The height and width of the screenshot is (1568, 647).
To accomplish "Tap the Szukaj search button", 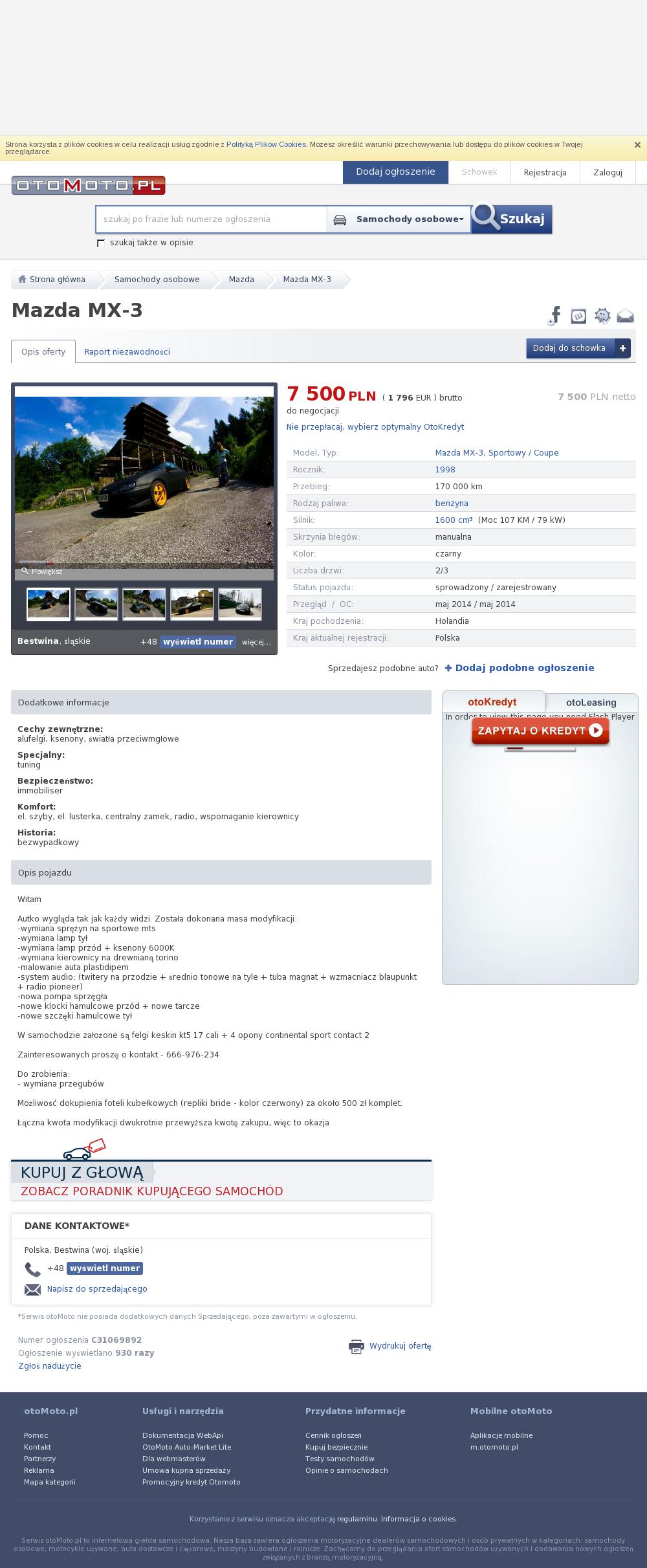I will point(512,219).
